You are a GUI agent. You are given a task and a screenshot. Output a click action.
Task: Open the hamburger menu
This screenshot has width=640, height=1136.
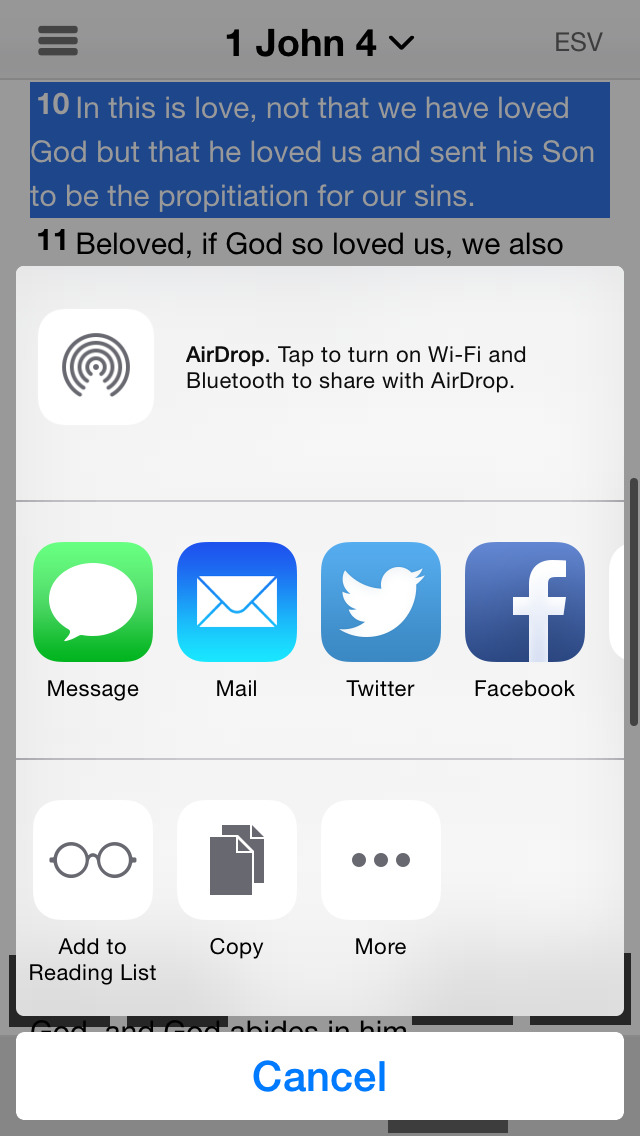click(x=58, y=41)
